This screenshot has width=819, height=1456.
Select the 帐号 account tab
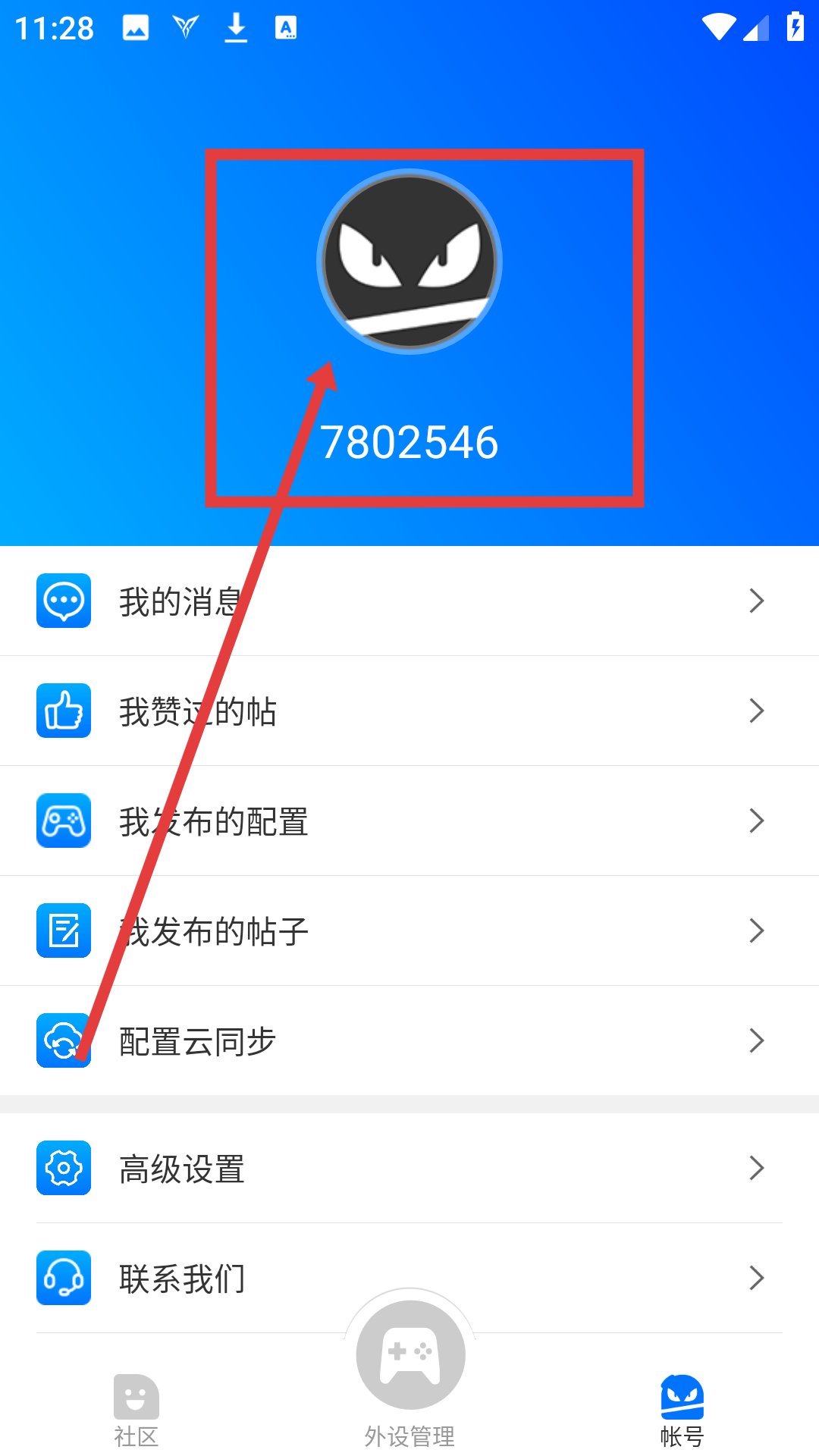[x=682, y=1410]
